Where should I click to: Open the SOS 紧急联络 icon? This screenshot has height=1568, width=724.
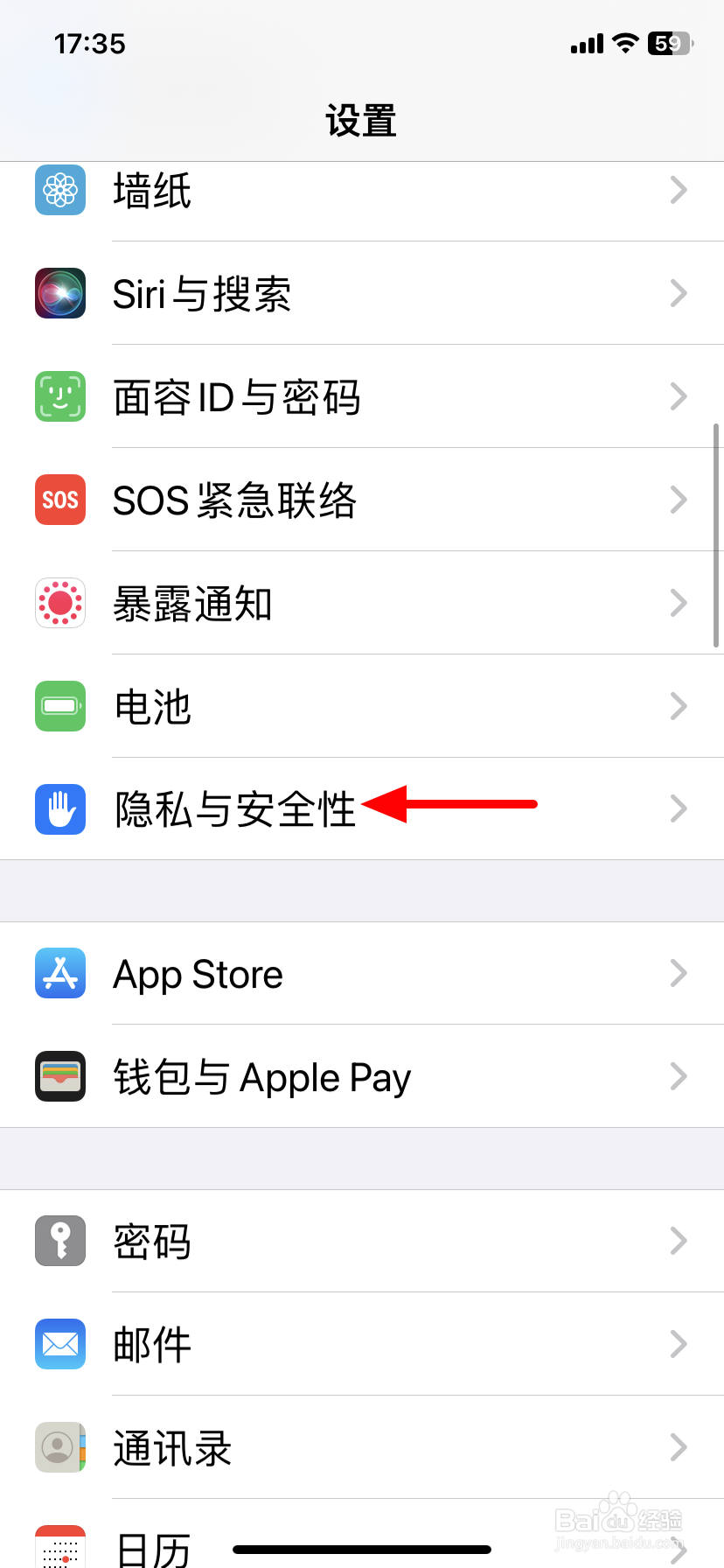[59, 500]
